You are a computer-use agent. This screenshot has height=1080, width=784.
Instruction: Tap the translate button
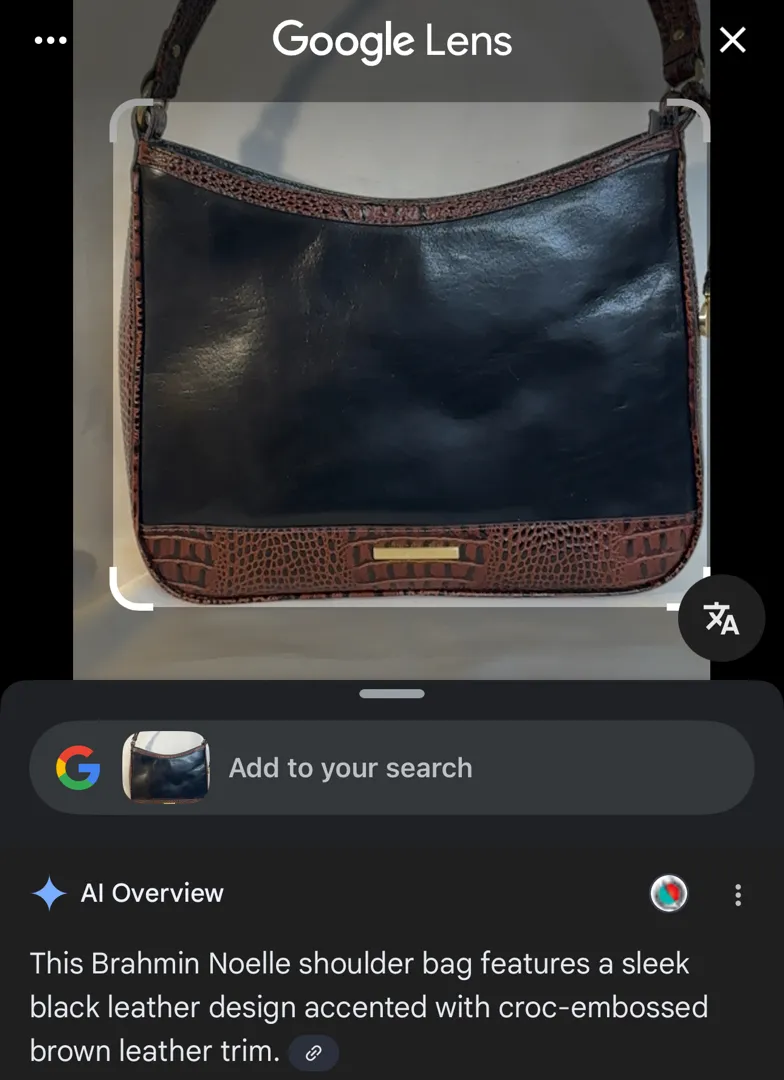click(721, 618)
